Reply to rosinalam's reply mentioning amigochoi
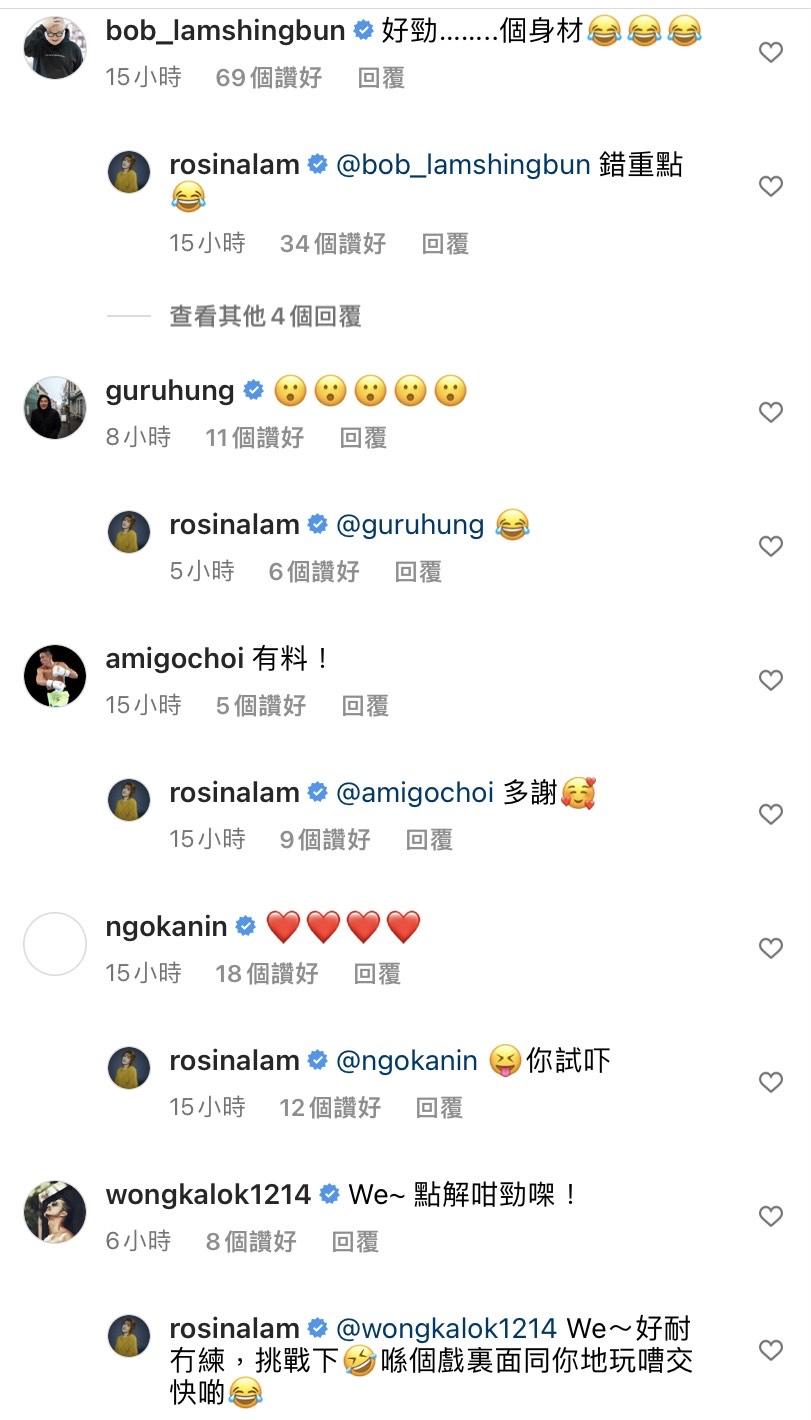This screenshot has width=811, height=1420. click(x=429, y=839)
